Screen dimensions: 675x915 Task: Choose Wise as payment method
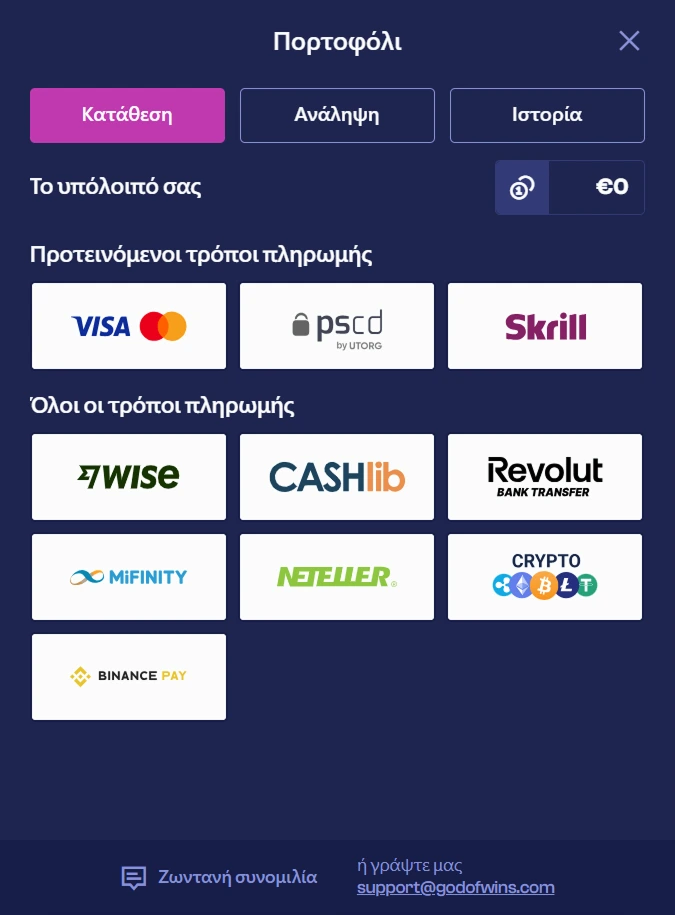129,477
